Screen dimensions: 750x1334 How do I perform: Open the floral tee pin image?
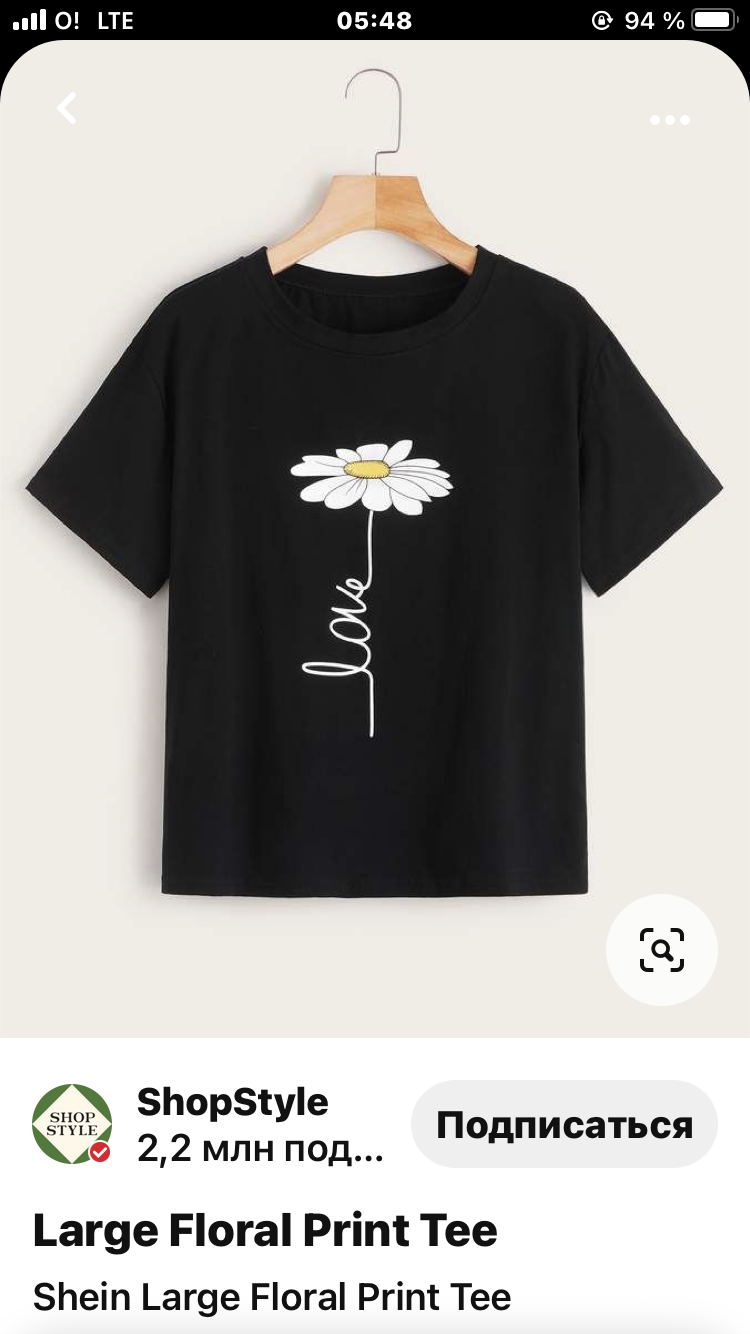374,560
